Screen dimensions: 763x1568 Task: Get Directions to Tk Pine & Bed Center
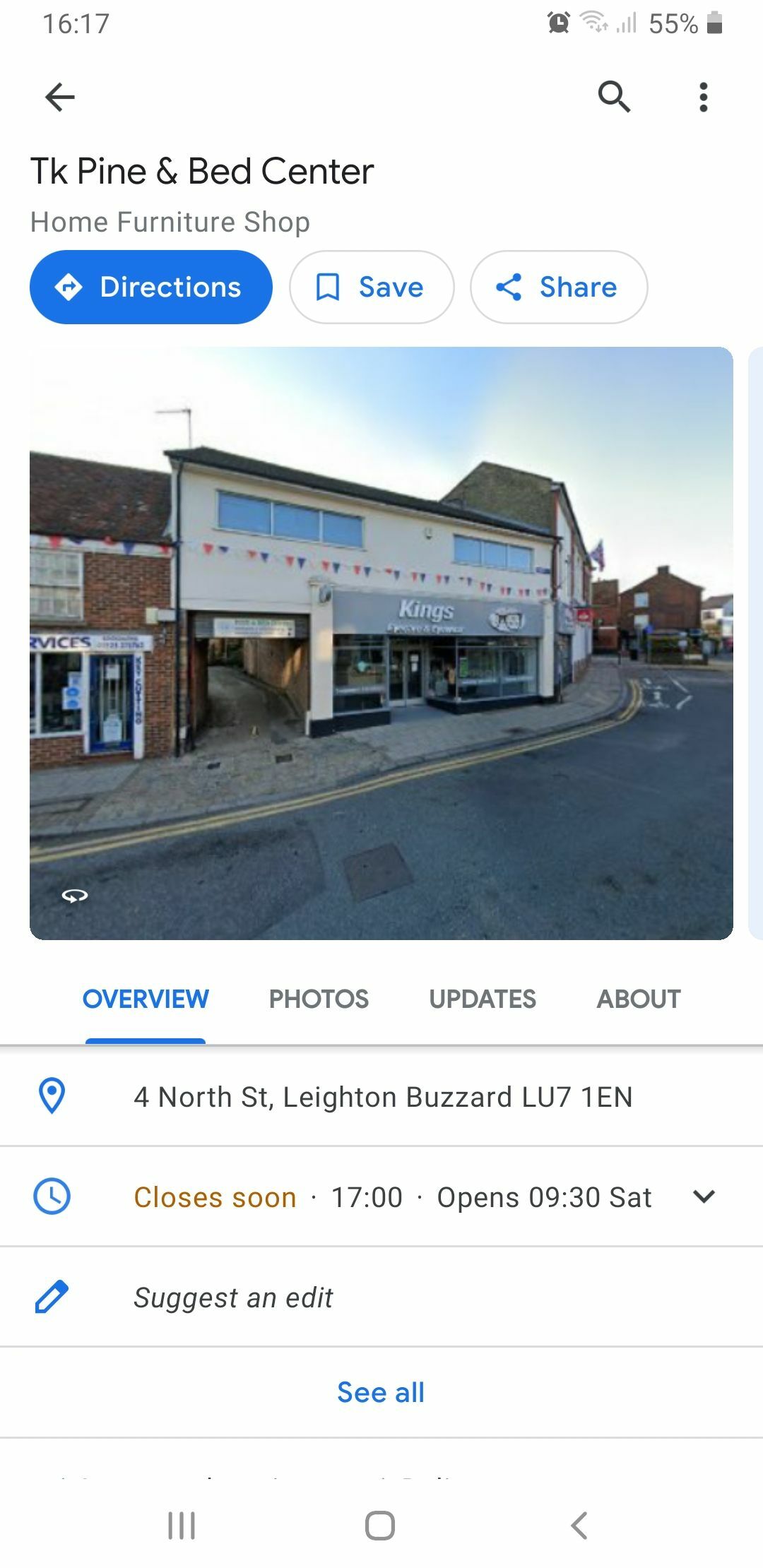click(151, 287)
